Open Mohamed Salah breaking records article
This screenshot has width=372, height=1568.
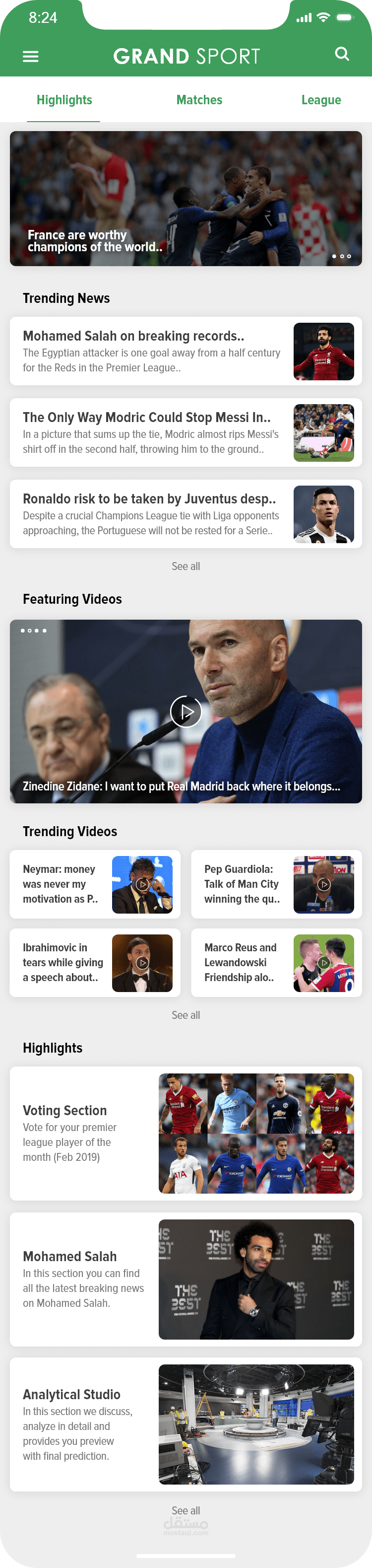[186, 351]
